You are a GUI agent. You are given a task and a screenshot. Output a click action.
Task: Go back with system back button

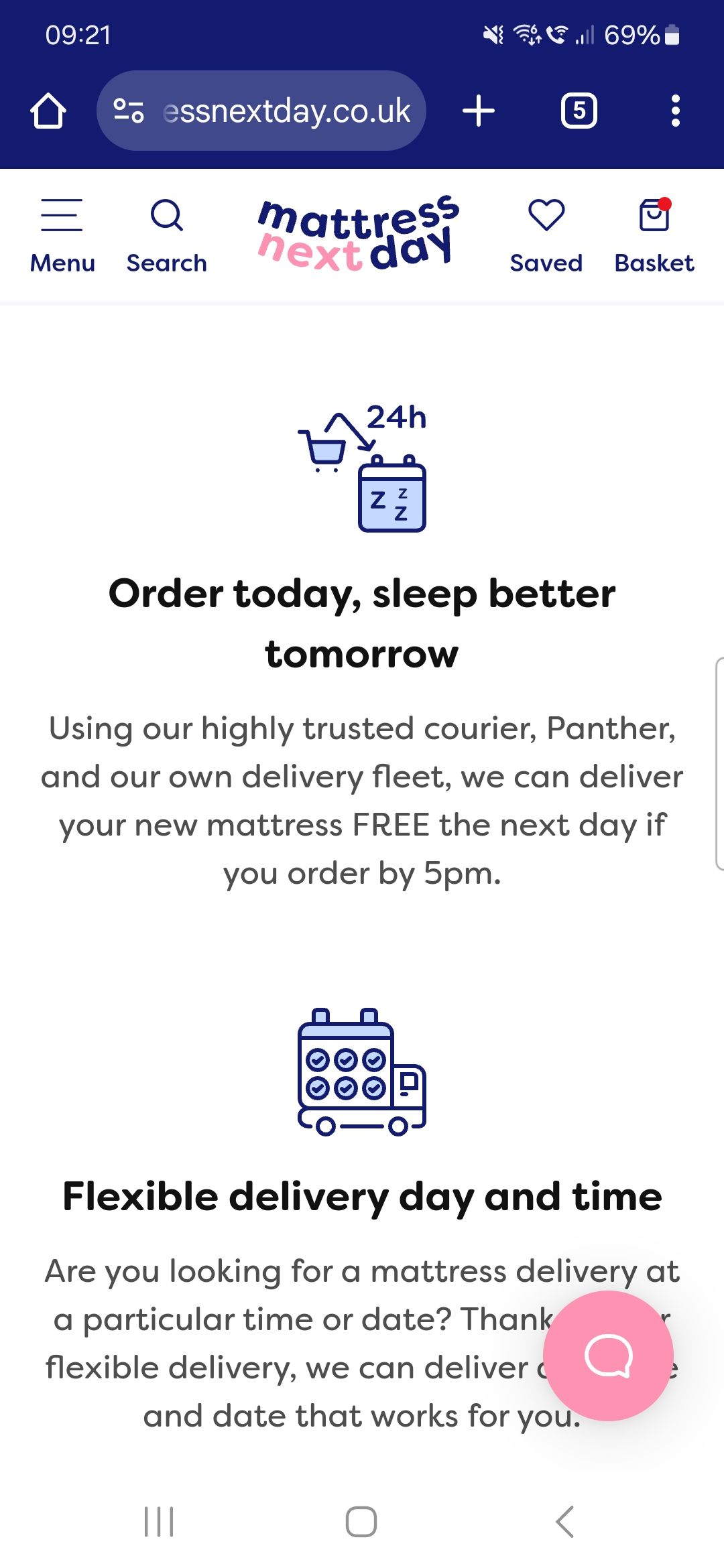point(565,1521)
